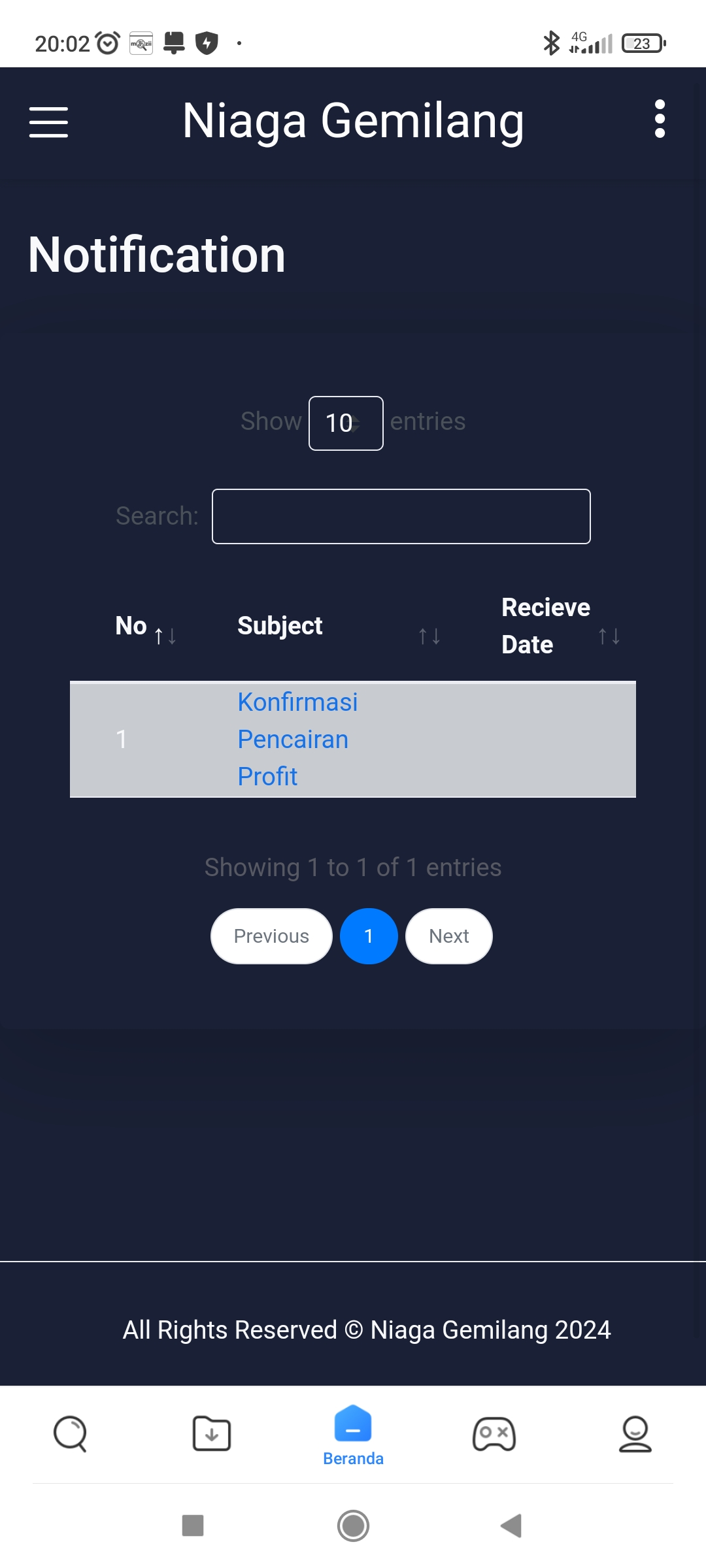Open Konfirmasi Pencairan Profit notification

pyautogui.click(x=297, y=739)
